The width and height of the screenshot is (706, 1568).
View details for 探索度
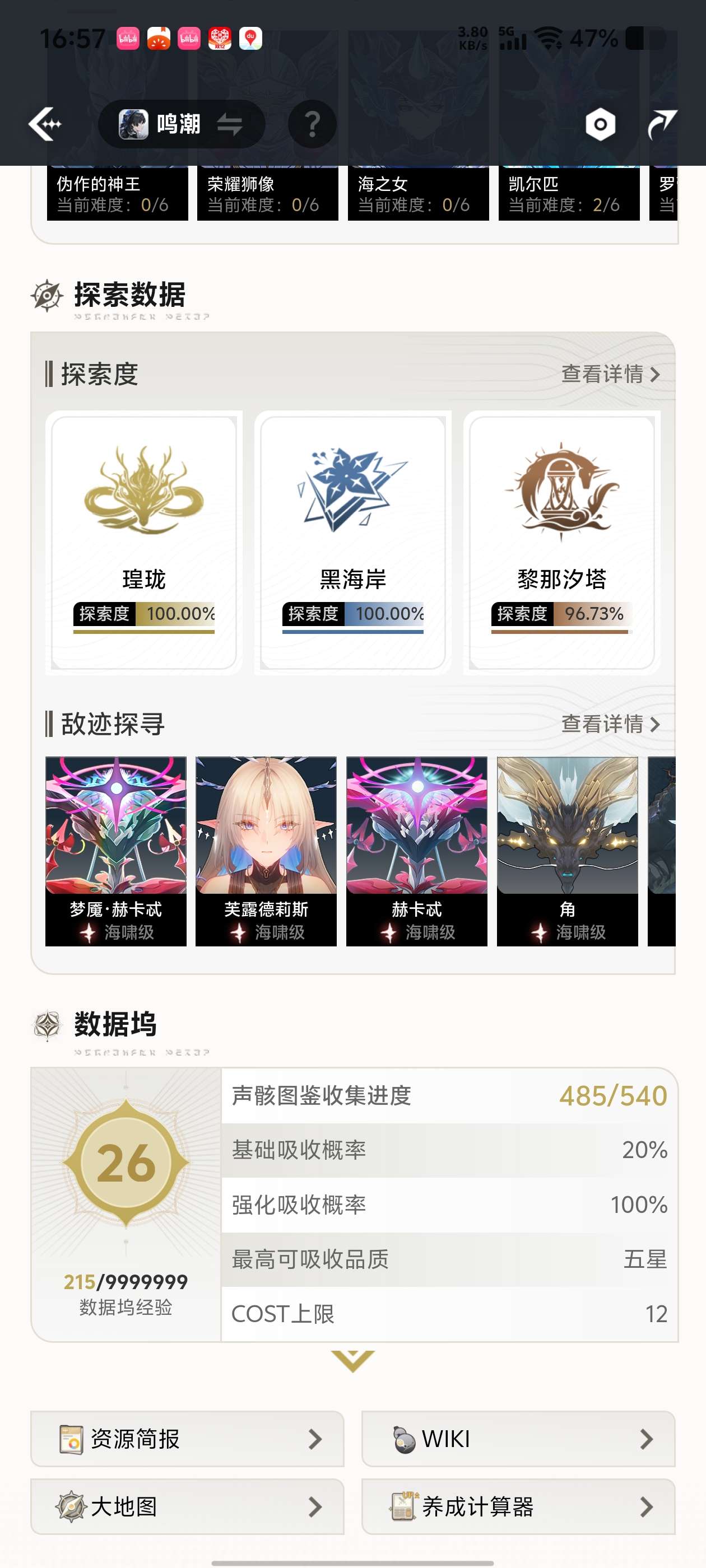[x=610, y=374]
